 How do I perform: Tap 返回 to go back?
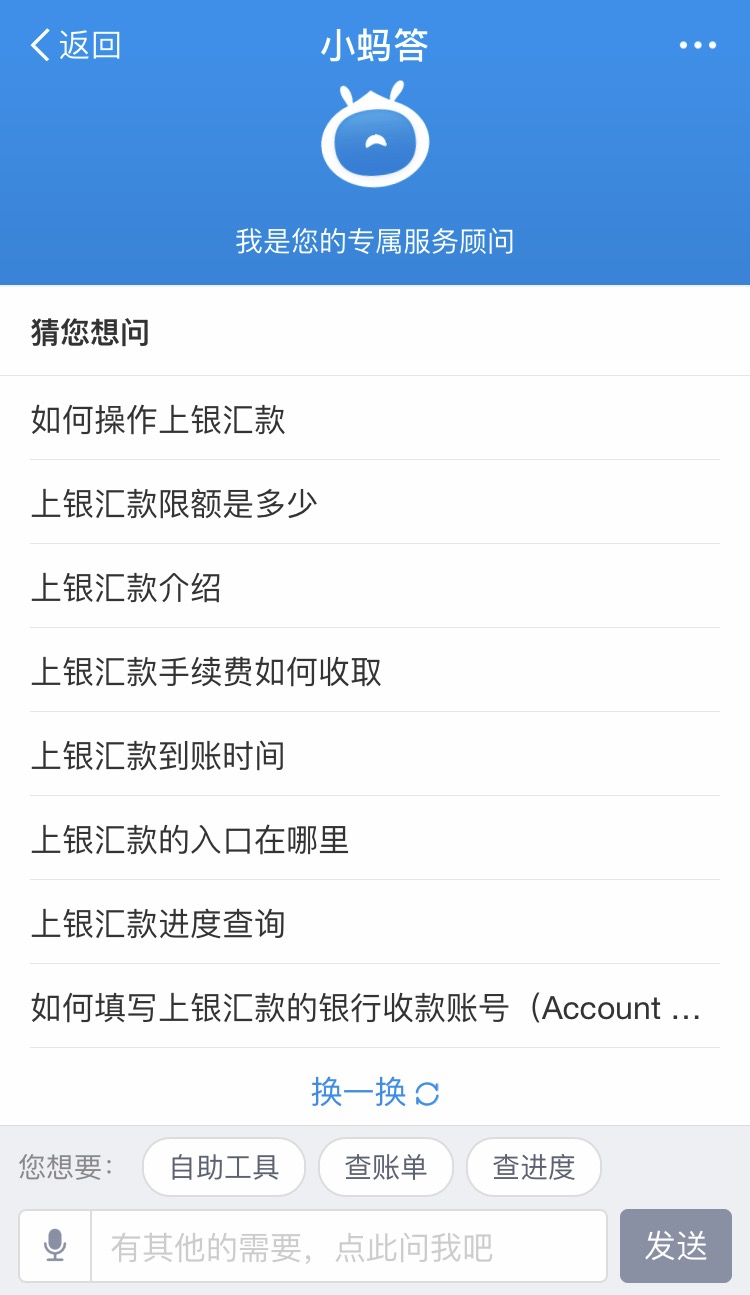pyautogui.click(x=76, y=45)
